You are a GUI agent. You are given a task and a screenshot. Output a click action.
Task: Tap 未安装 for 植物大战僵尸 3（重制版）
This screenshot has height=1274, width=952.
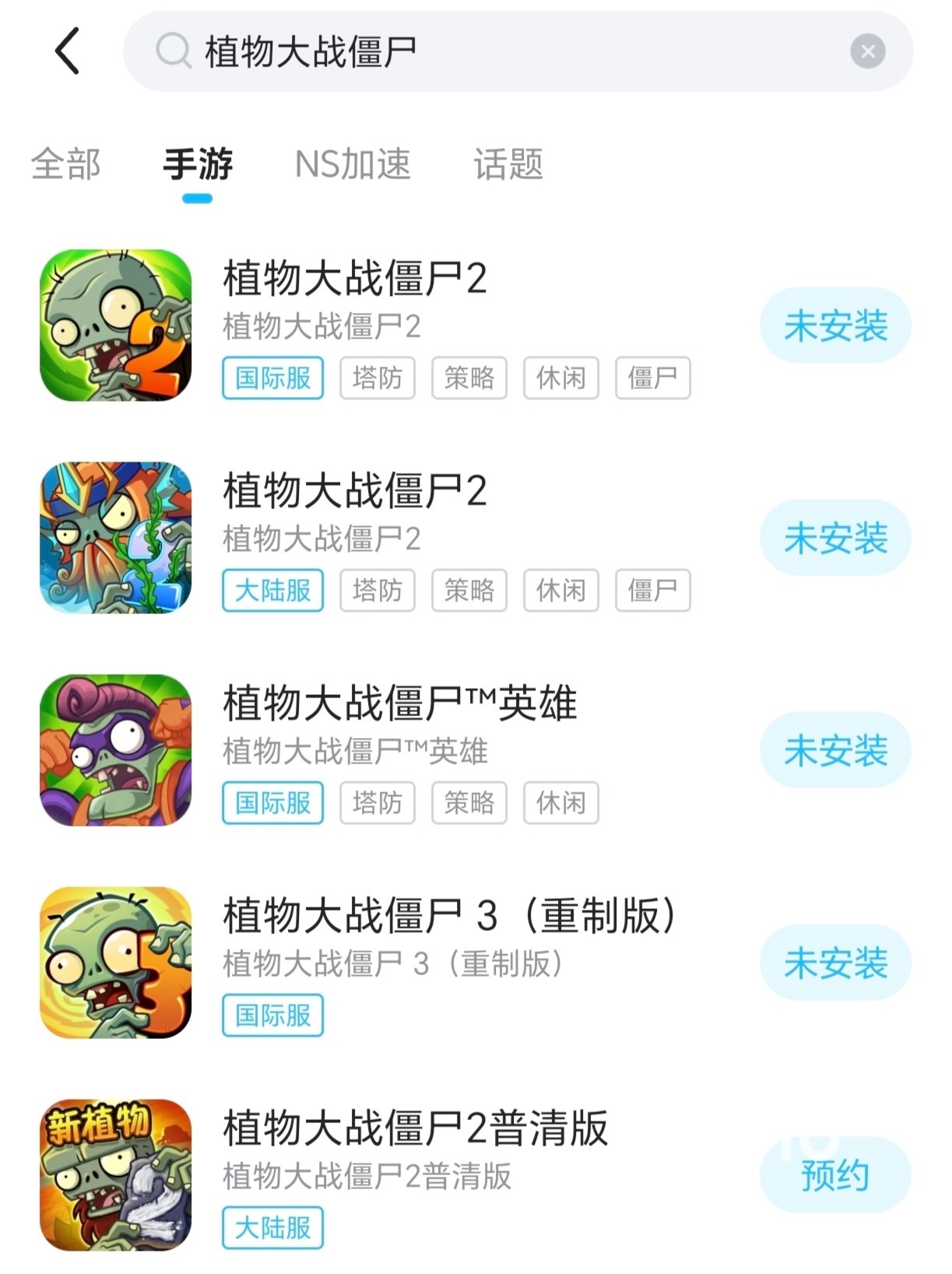[x=835, y=963]
